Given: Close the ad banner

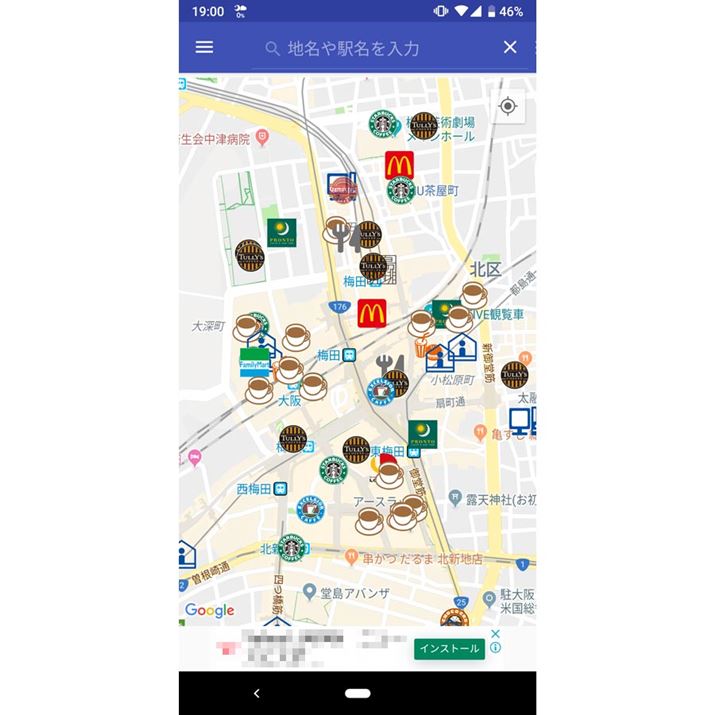Looking at the screenshot, I should [495, 633].
